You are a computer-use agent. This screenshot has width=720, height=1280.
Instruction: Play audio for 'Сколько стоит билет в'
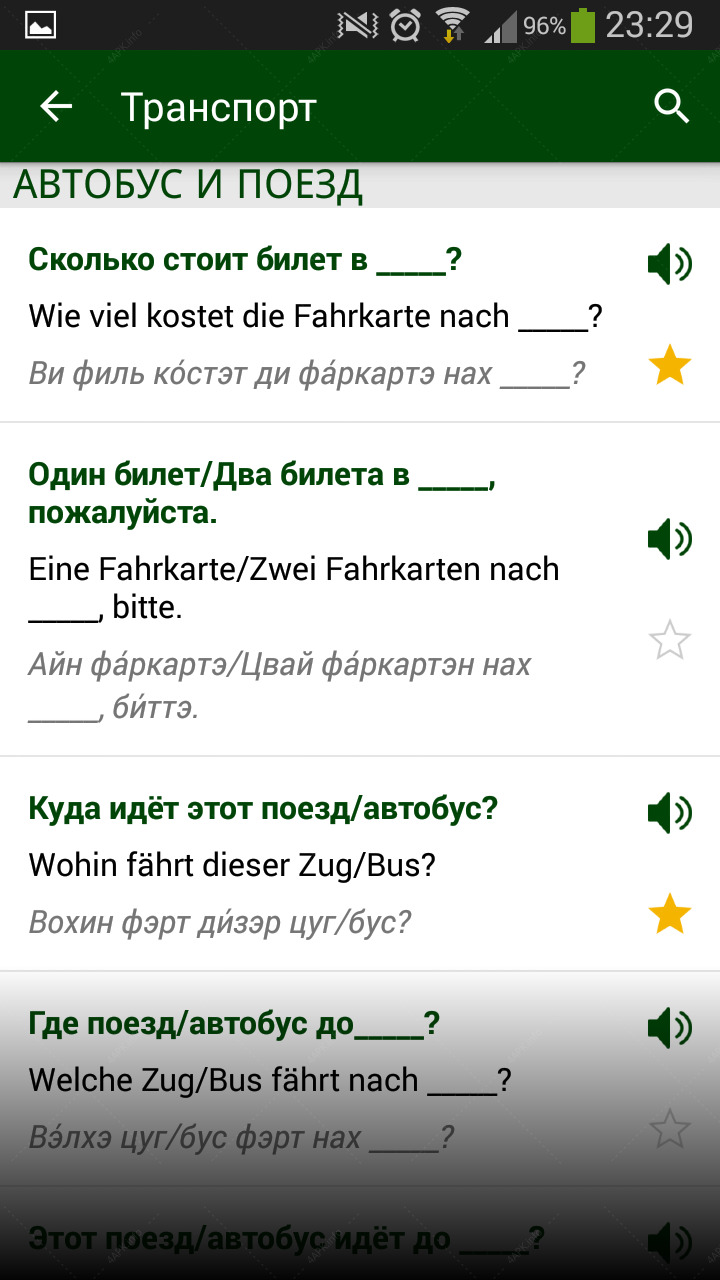tap(669, 265)
